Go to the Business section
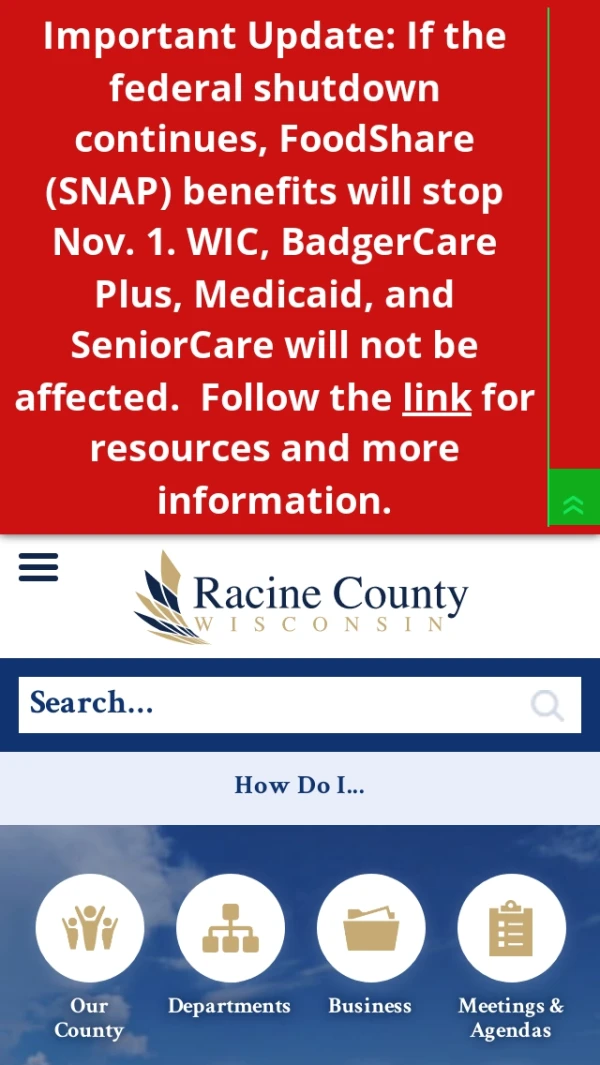Image resolution: width=600 pixels, height=1065 pixels. [x=371, y=928]
